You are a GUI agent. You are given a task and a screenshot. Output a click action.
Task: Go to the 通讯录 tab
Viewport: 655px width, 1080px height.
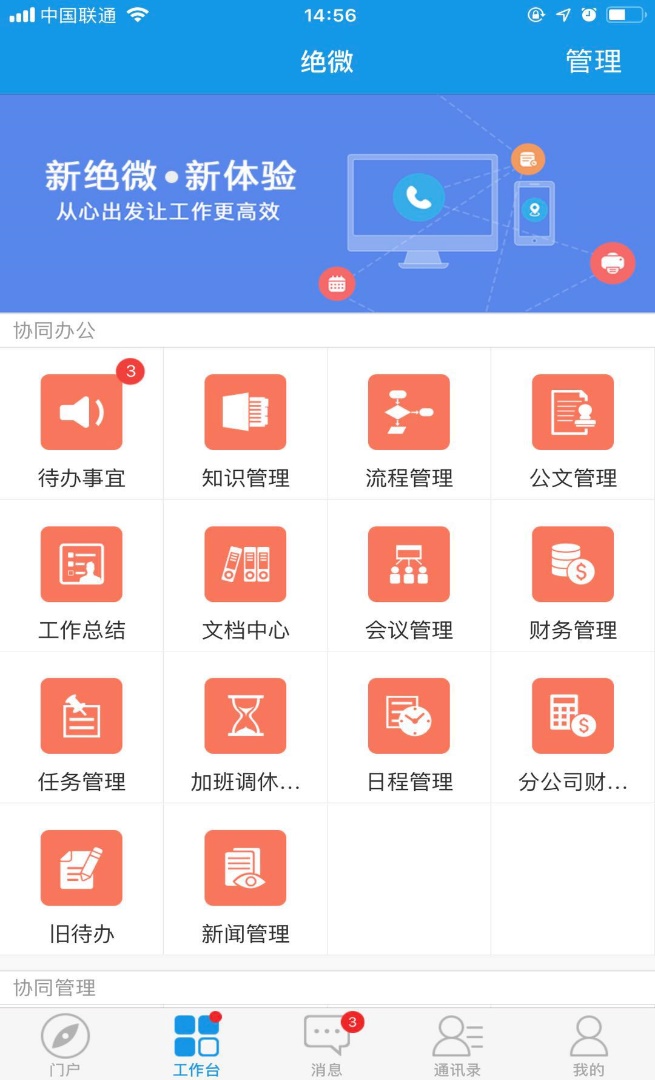point(458,1045)
